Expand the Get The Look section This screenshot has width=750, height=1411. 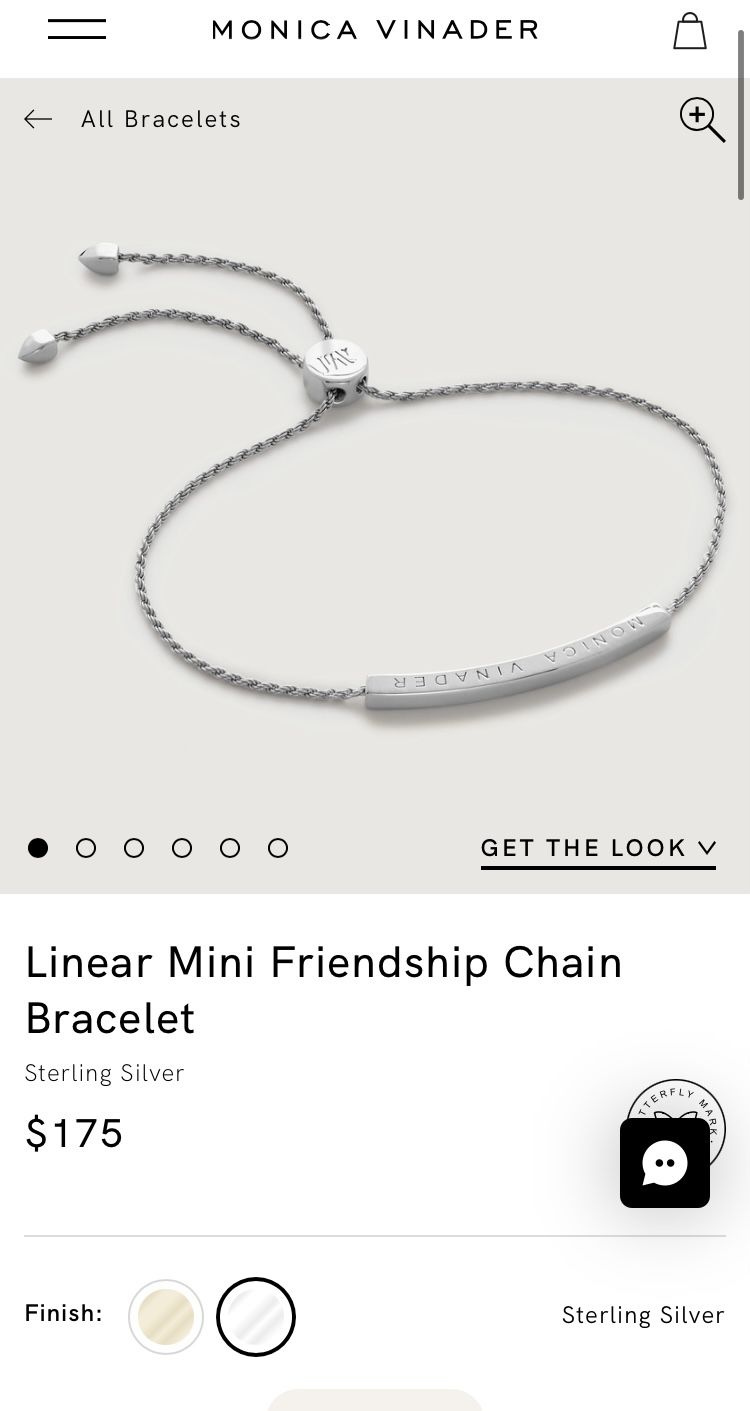click(598, 849)
